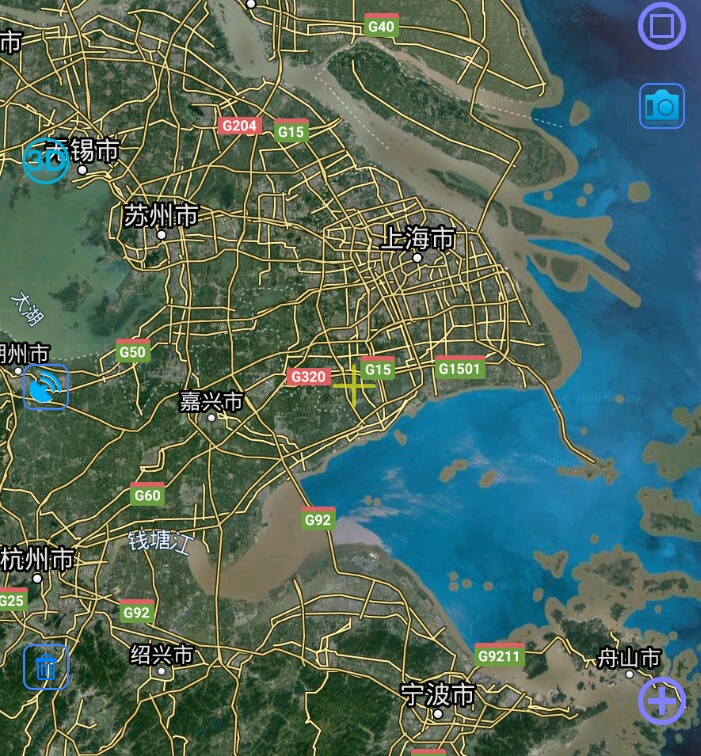The image size is (701, 756).
Task: Switch to 3D map view
Action: (x=45, y=160)
